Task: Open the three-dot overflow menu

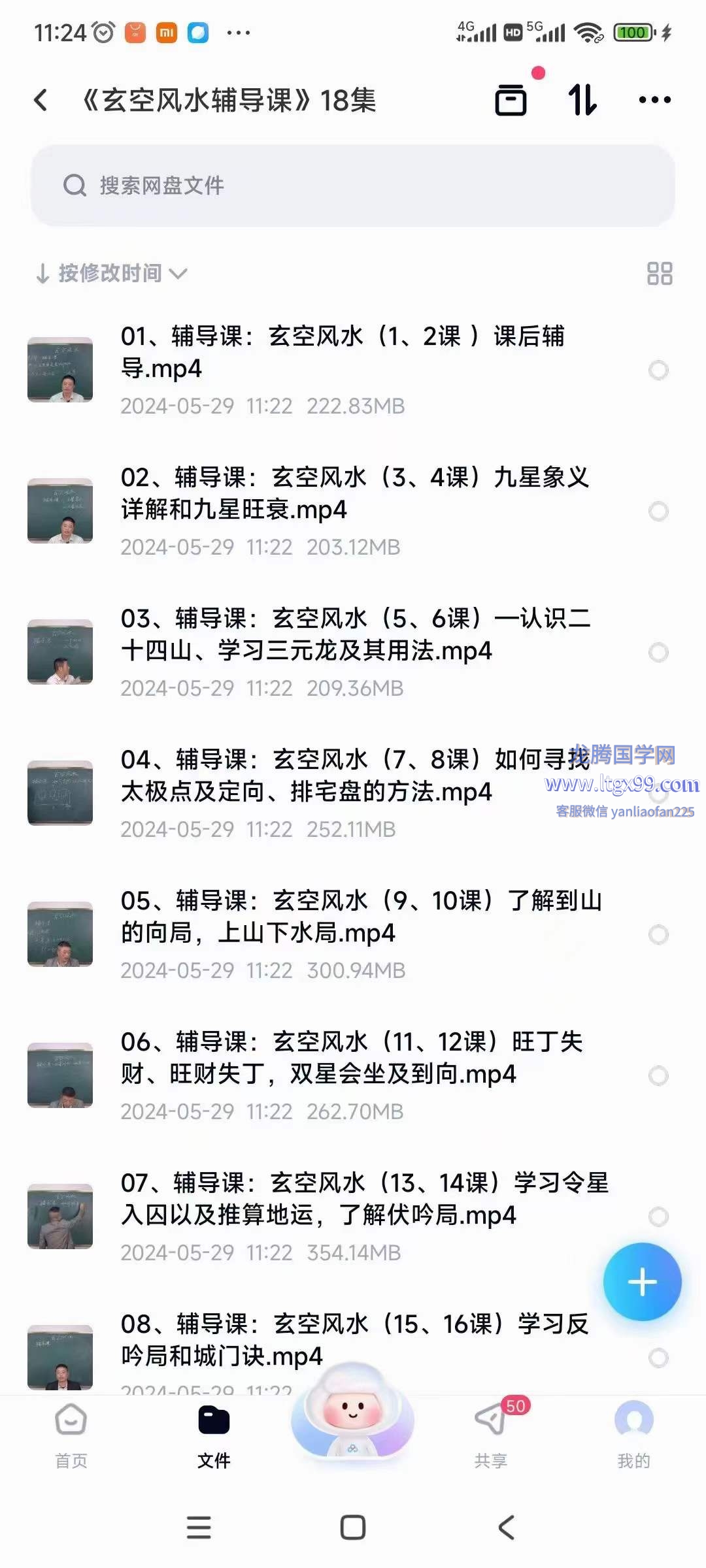Action: [654, 100]
